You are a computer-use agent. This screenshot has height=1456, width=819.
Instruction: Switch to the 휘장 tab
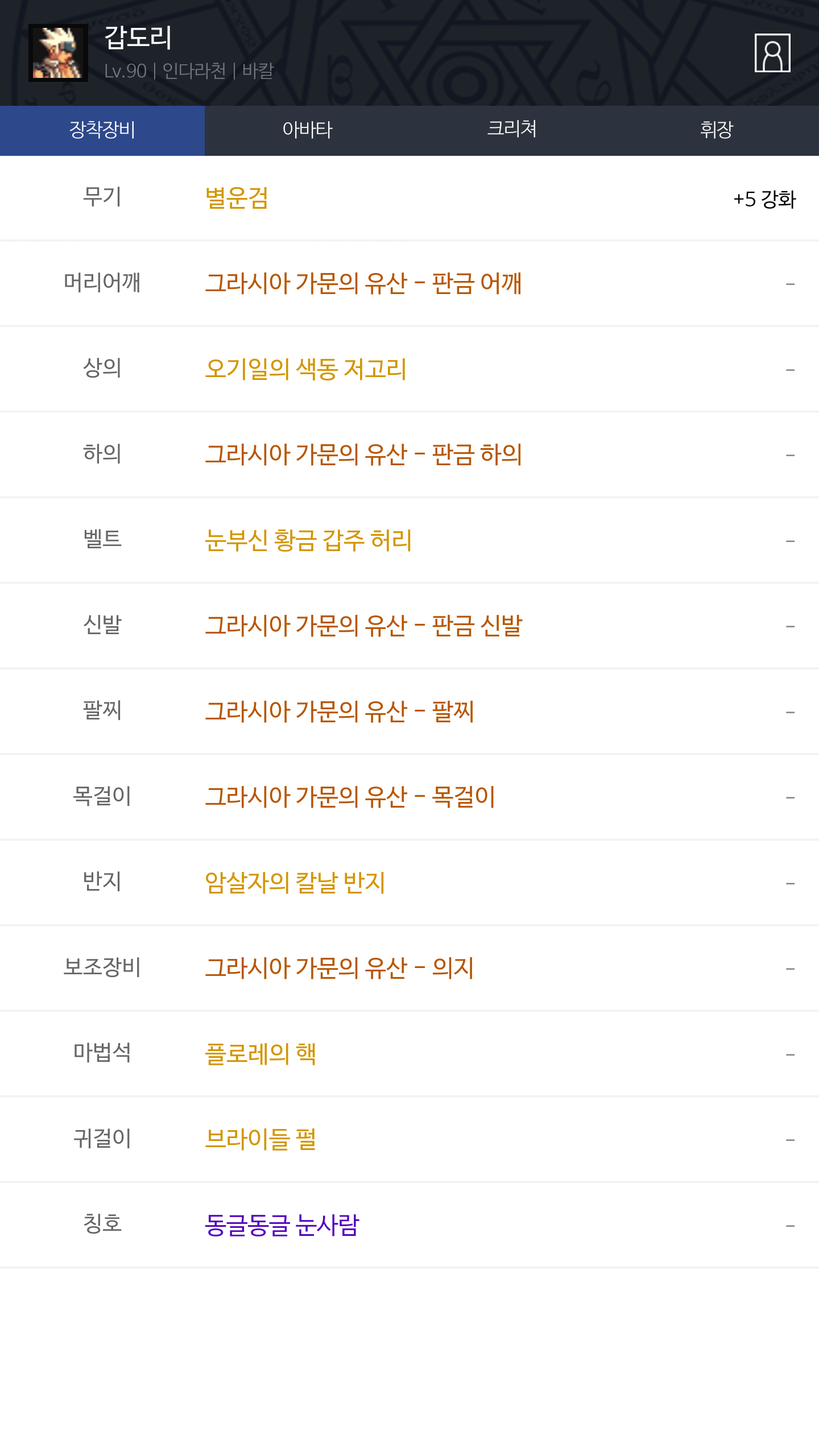click(717, 130)
